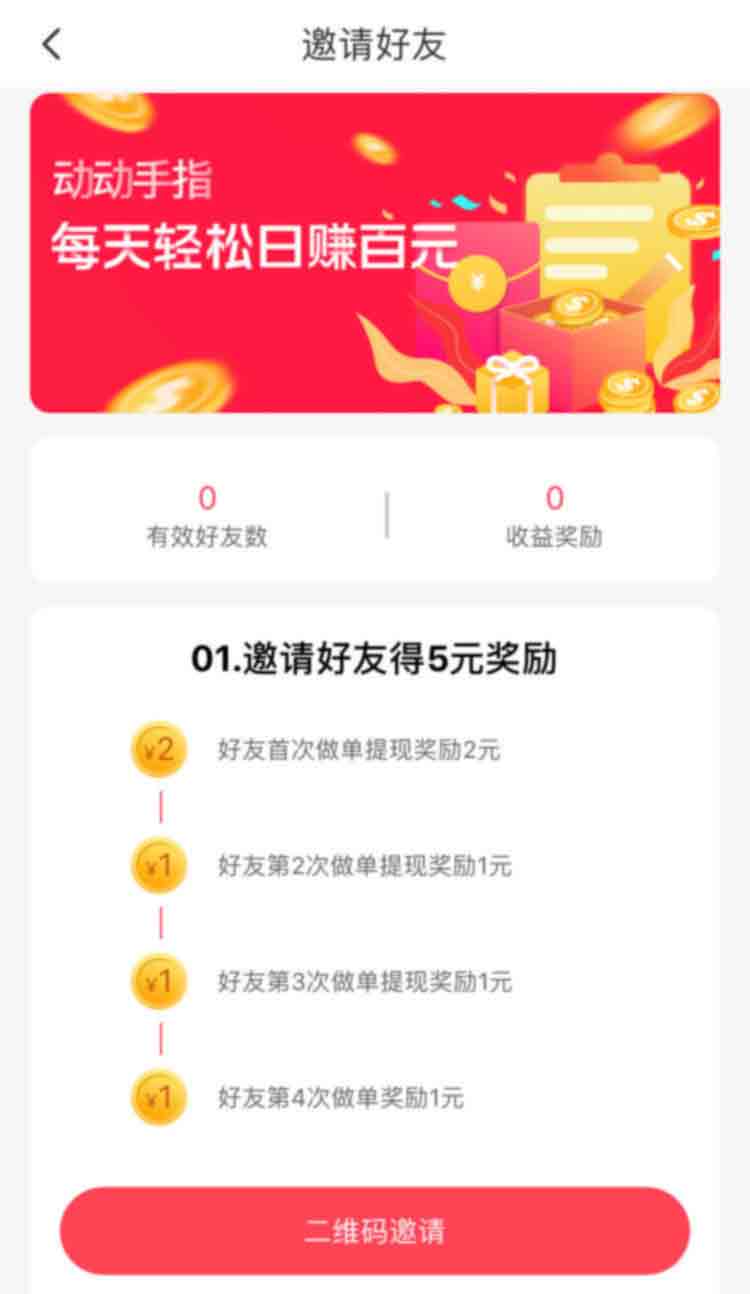Go back from the 邀请好友 page

[52, 44]
